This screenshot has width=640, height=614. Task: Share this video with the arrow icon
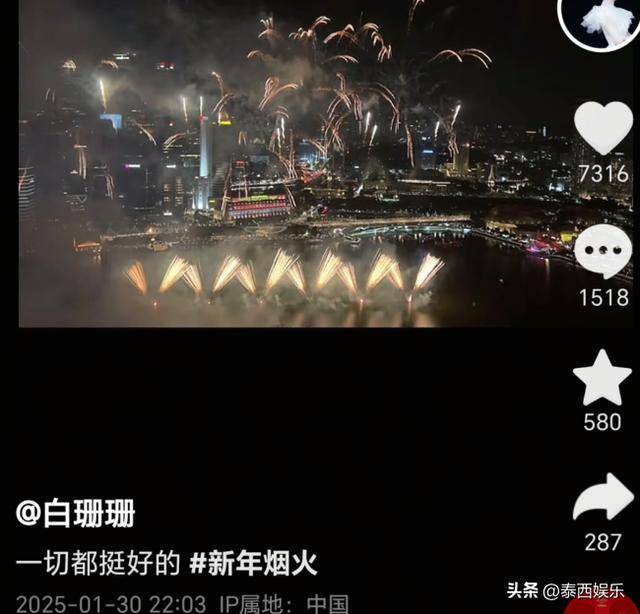click(x=602, y=498)
